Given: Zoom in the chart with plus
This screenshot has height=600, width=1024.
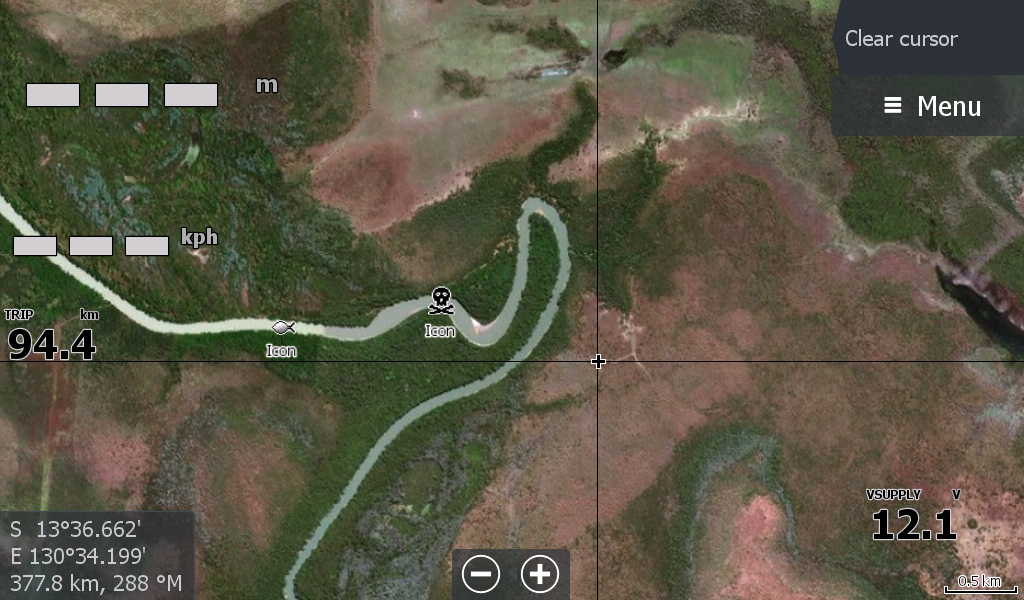Looking at the screenshot, I should click(540, 574).
